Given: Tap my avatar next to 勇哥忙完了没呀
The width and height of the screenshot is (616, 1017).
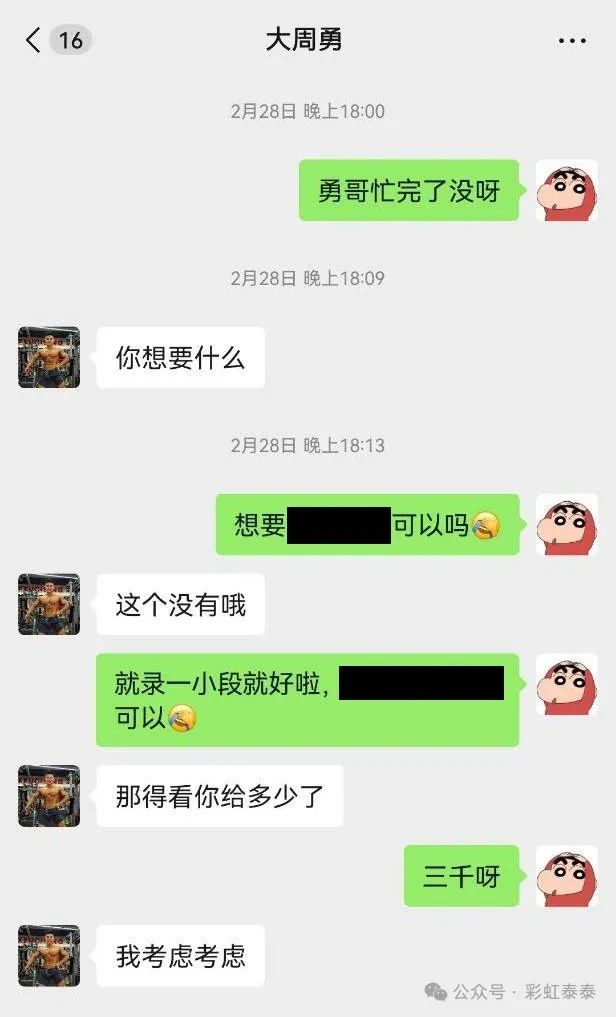Looking at the screenshot, I should 567,190.
